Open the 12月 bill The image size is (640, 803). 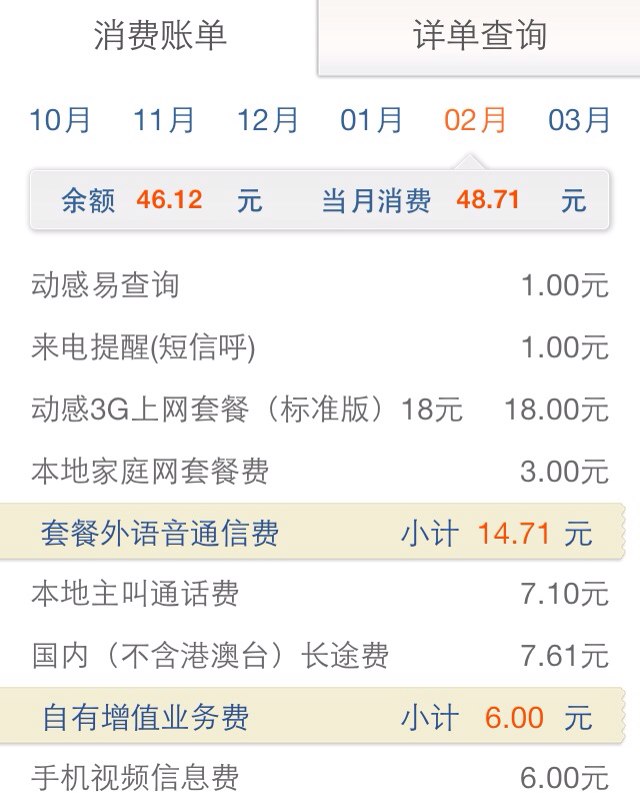pos(268,121)
